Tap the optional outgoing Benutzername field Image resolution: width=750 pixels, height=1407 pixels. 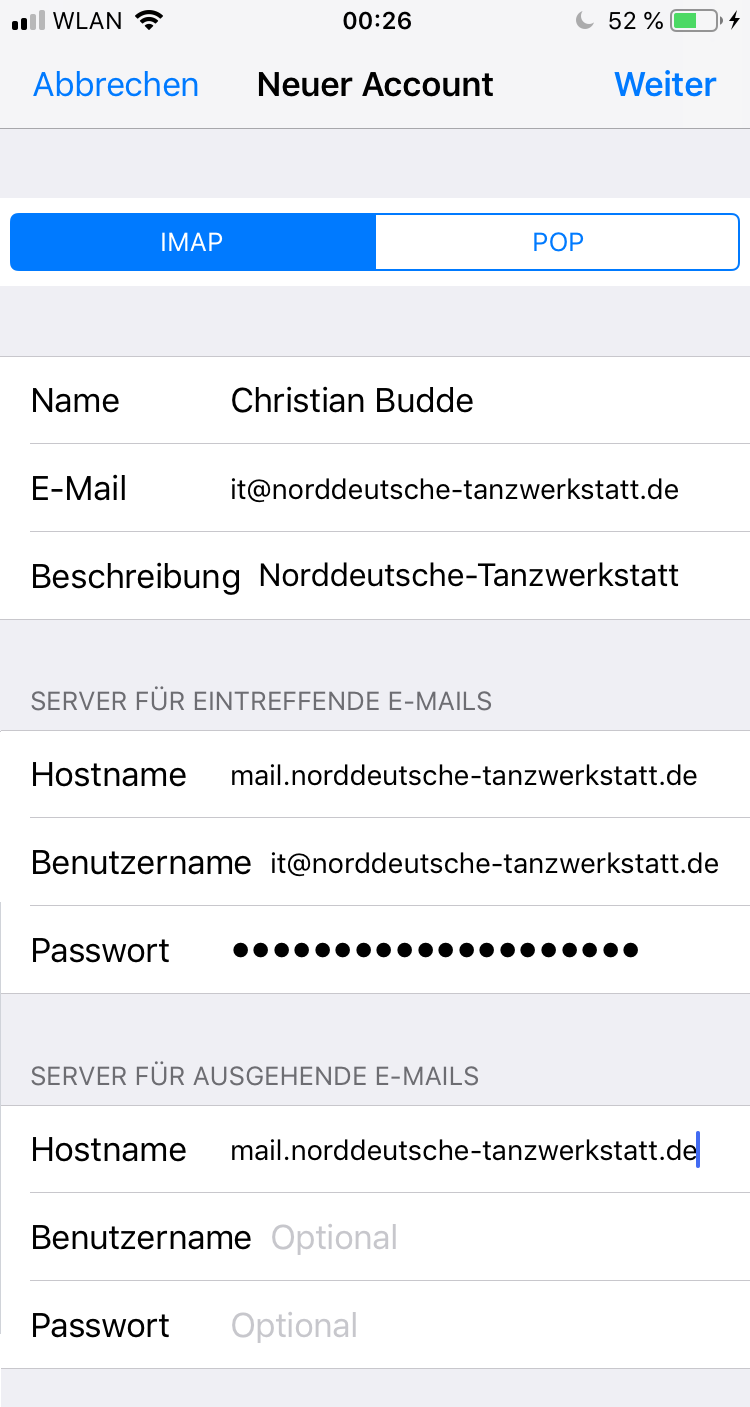tap(375, 1237)
